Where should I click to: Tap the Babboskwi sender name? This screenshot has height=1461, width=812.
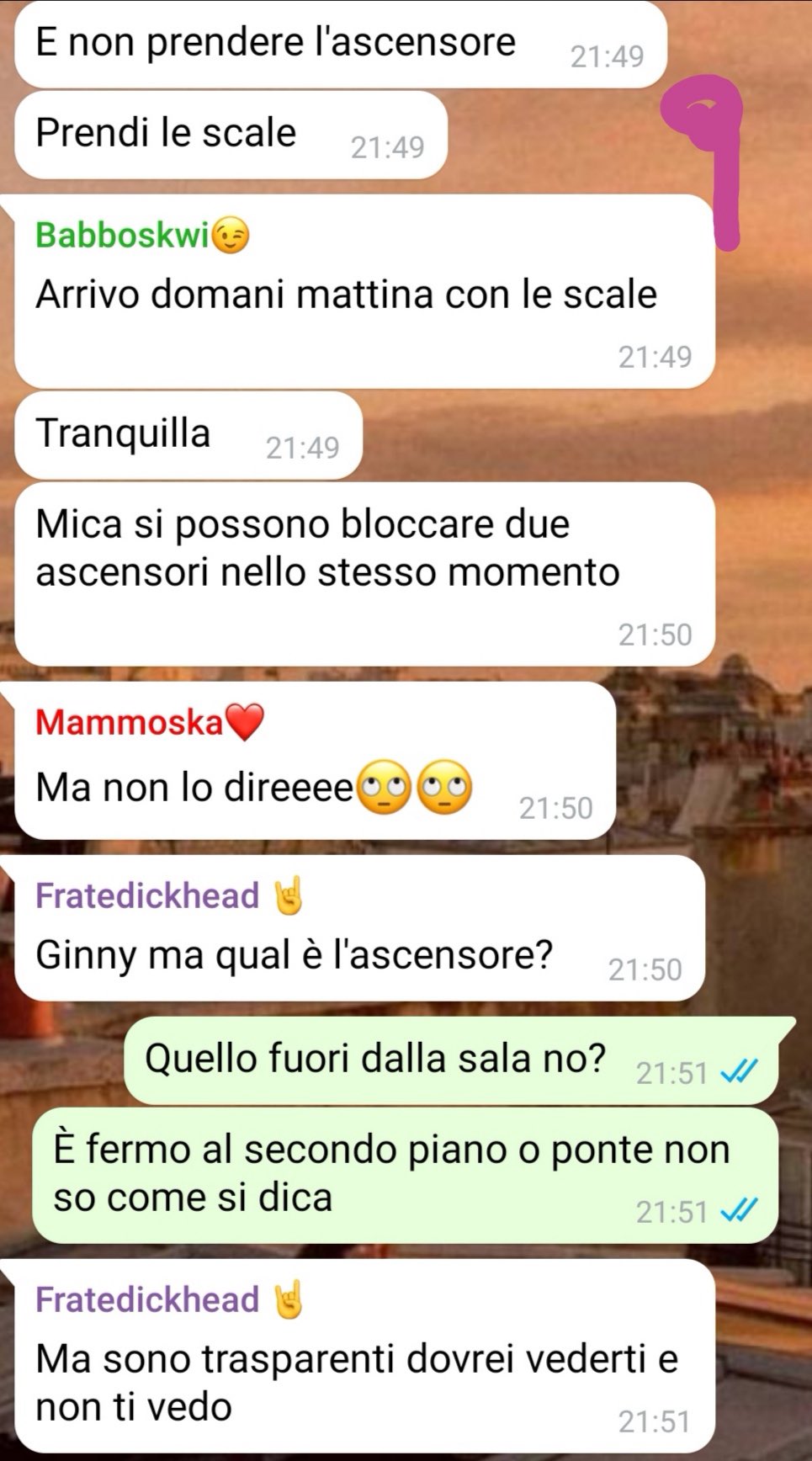click(x=143, y=235)
